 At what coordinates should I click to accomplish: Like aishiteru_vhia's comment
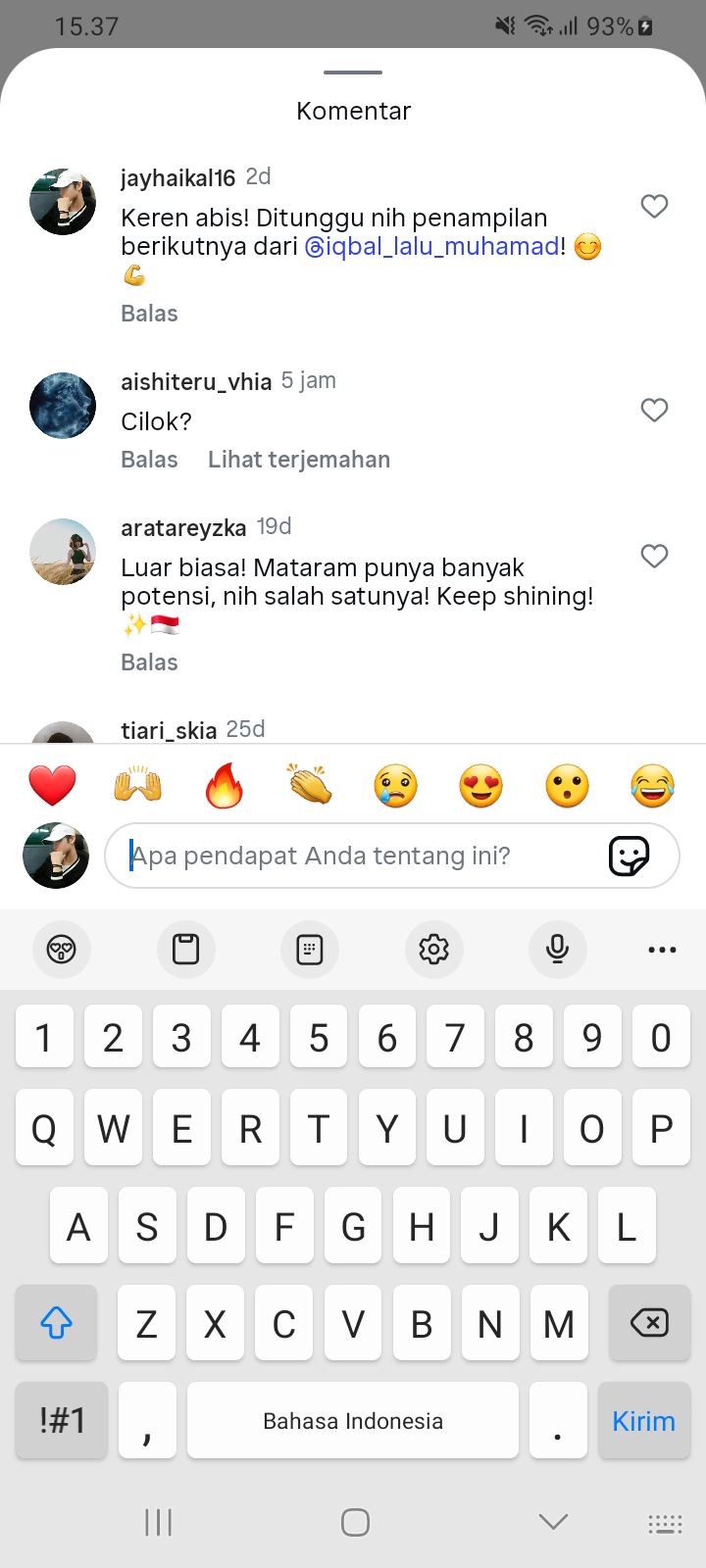point(654,410)
